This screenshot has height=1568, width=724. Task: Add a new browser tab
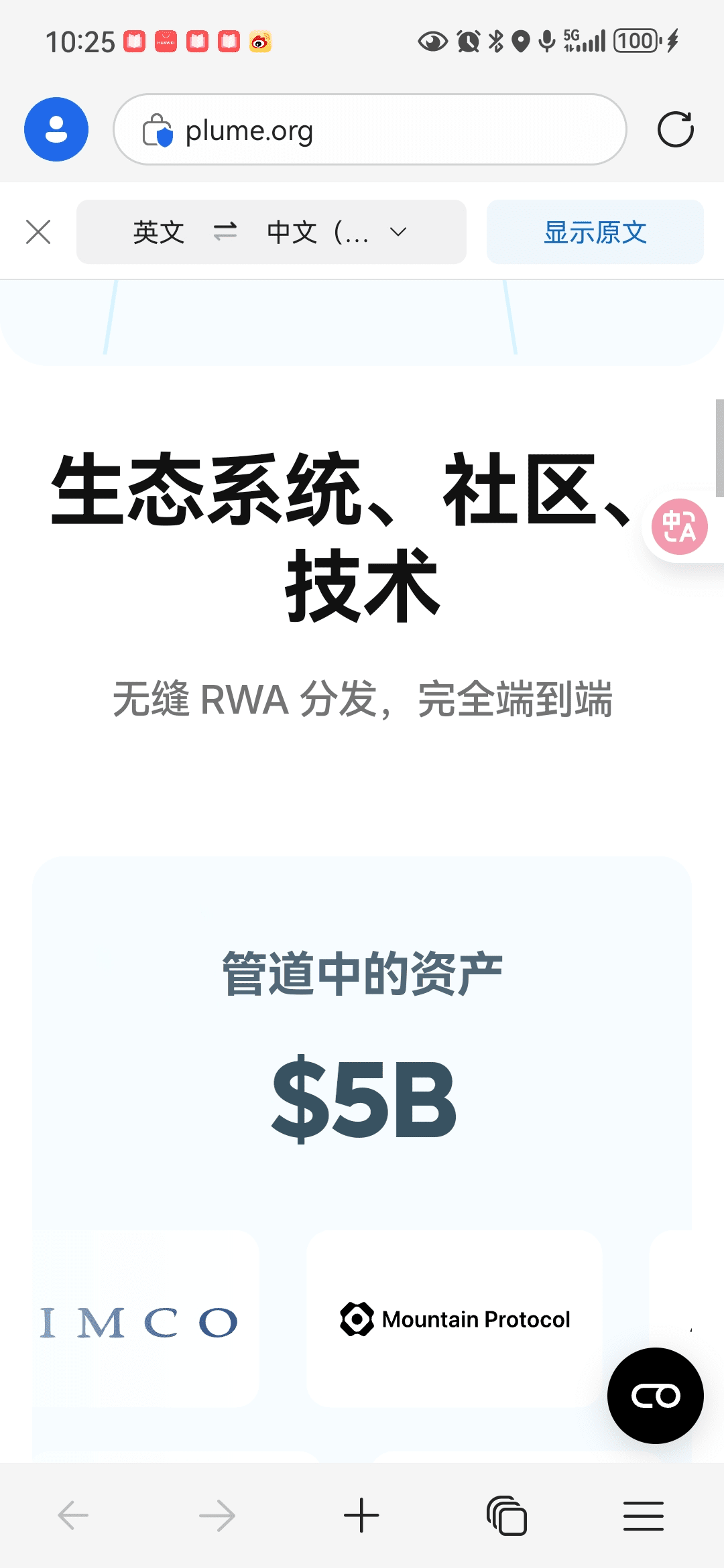click(x=362, y=1516)
